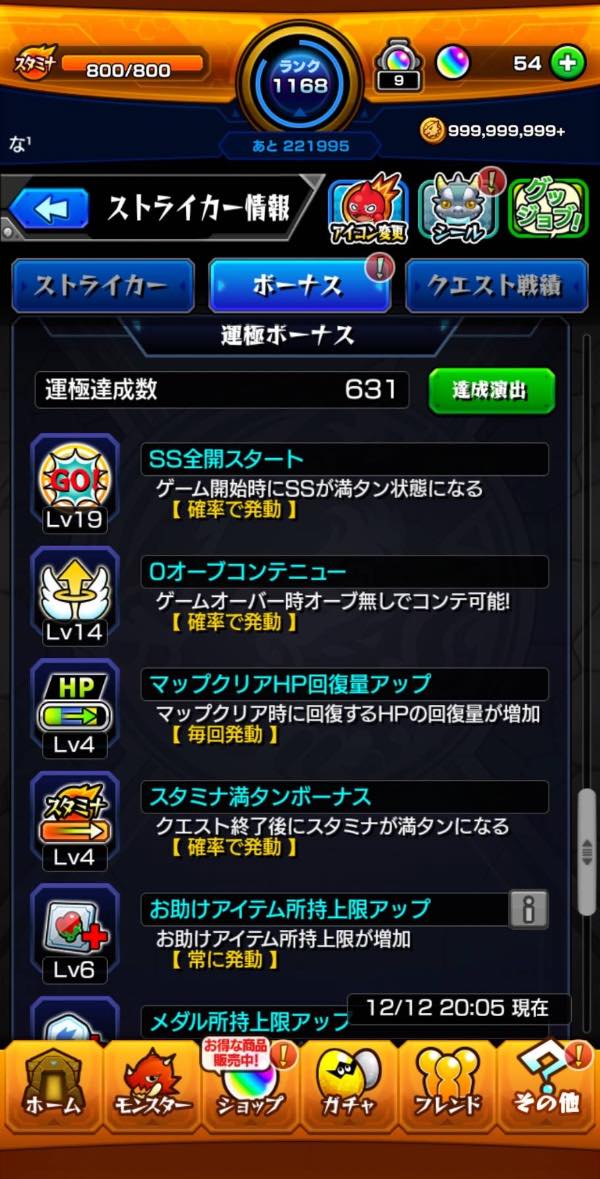Select the ボーナス tab
The image size is (600, 1179).
pyautogui.click(x=299, y=286)
